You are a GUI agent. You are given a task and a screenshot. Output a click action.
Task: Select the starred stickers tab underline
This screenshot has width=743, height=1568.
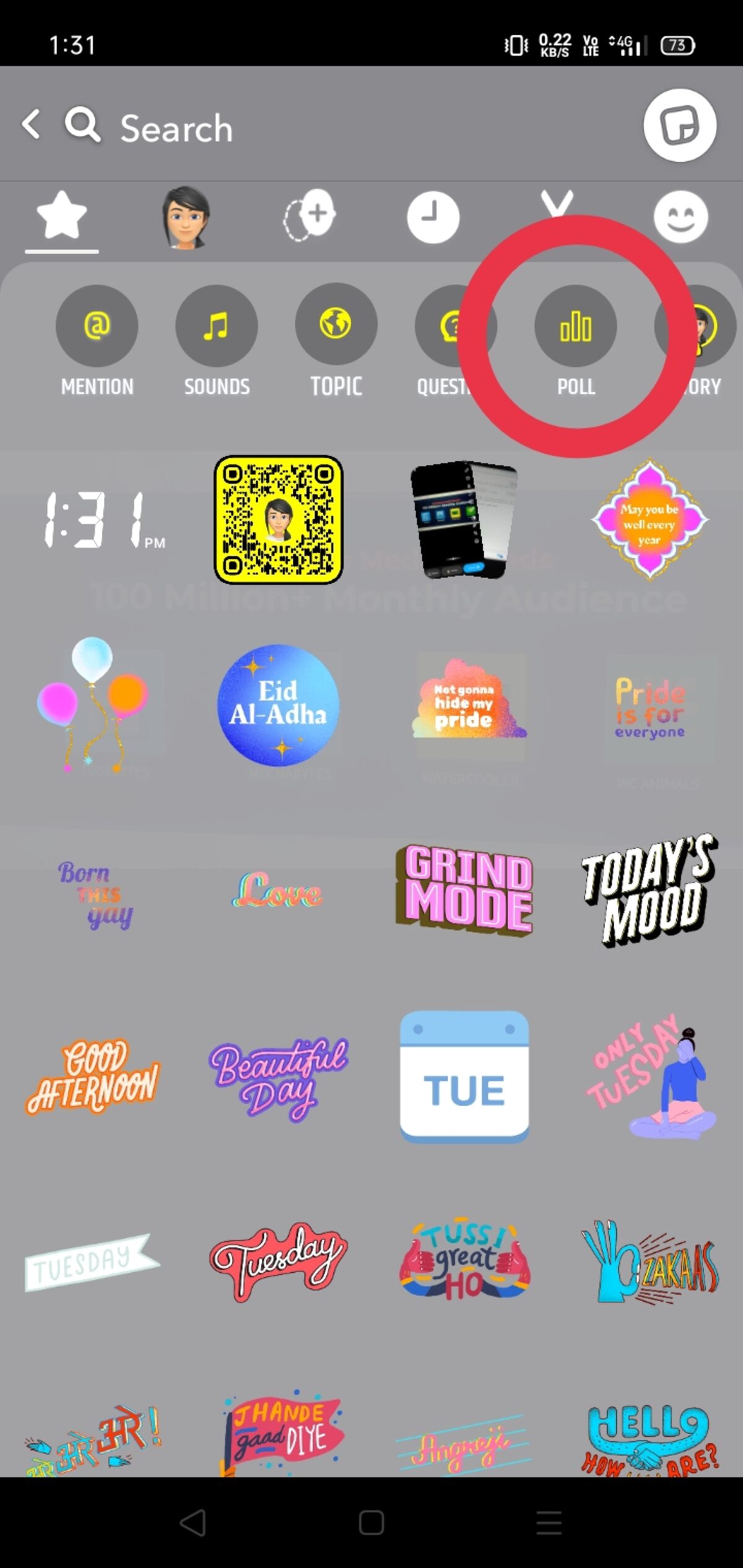(62, 252)
